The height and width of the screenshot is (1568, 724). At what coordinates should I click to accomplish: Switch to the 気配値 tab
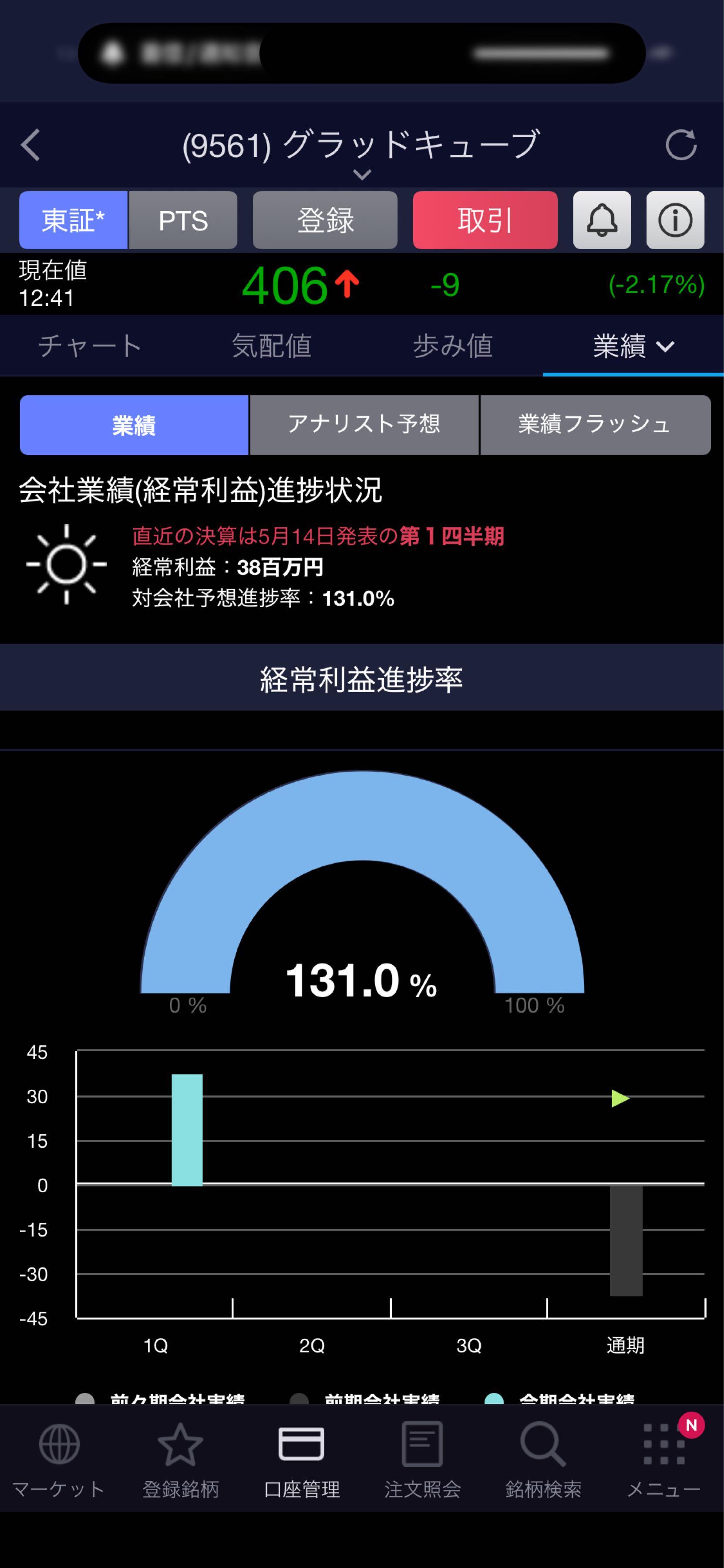tap(271, 346)
